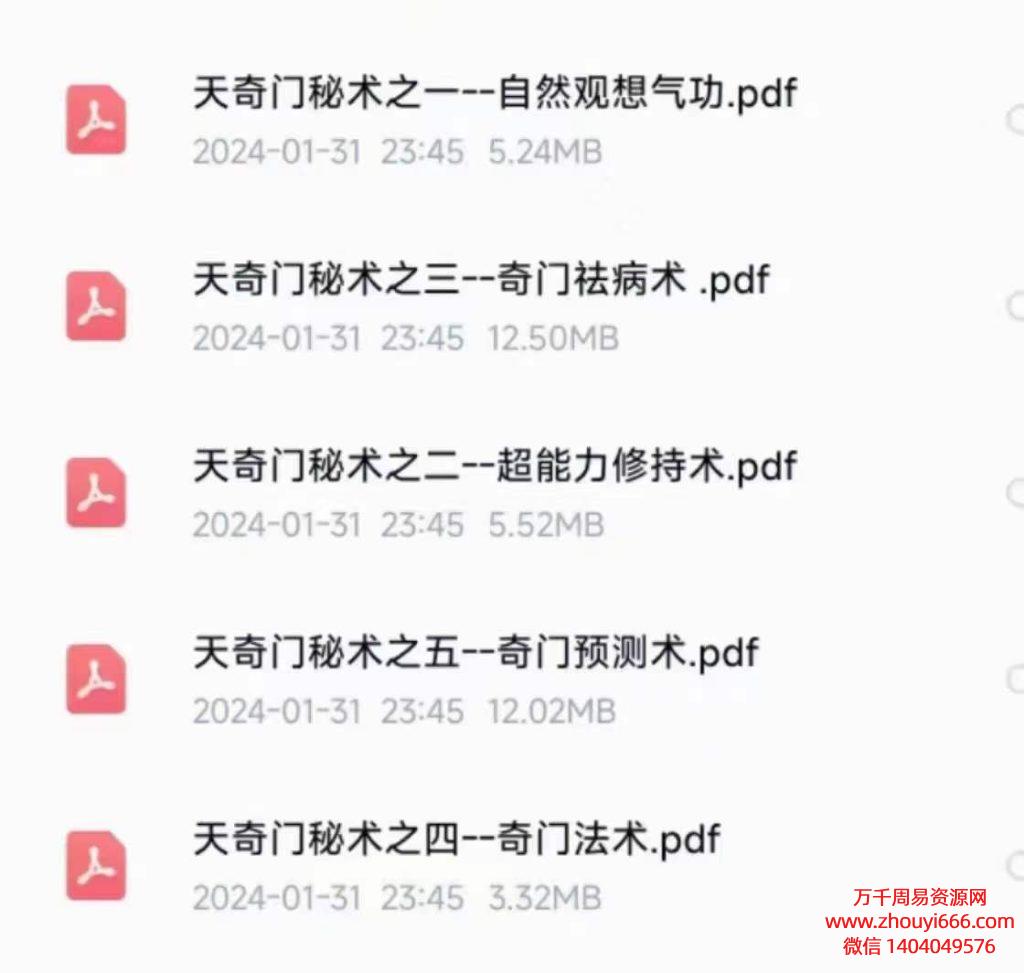Open 天奇门秘术之五 奇门预测术 PDF
This screenshot has width=1024, height=973.
point(476,653)
